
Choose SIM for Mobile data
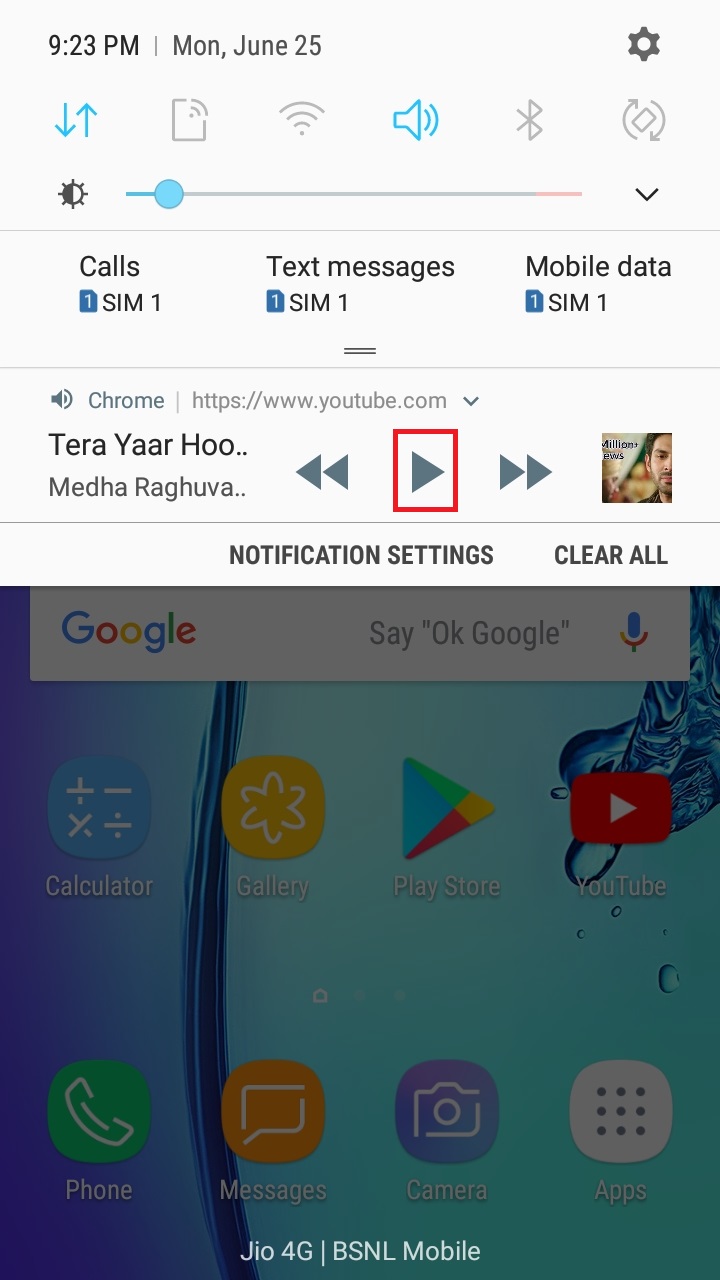tap(598, 284)
